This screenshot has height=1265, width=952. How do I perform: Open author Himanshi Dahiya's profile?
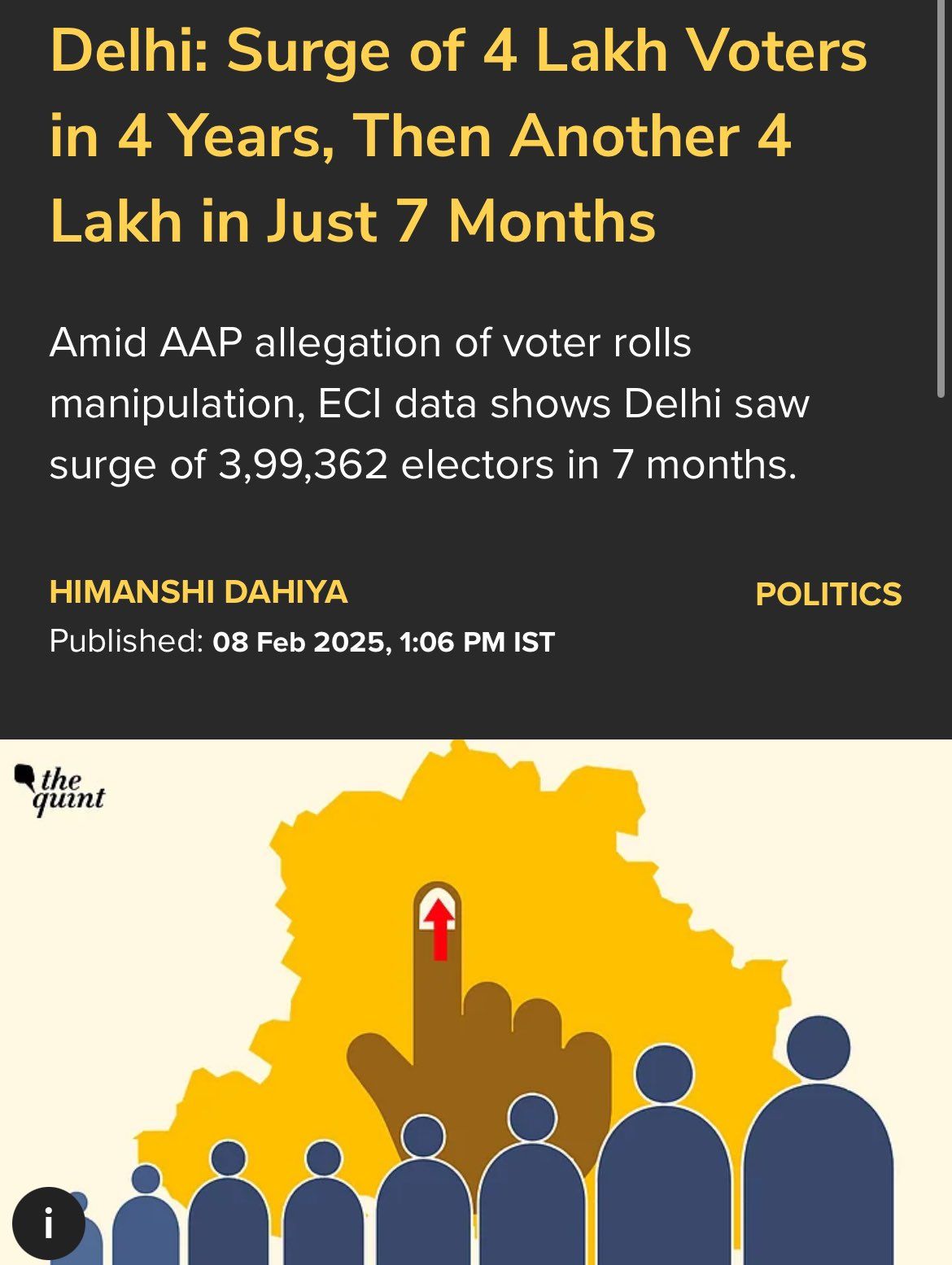[x=199, y=592]
